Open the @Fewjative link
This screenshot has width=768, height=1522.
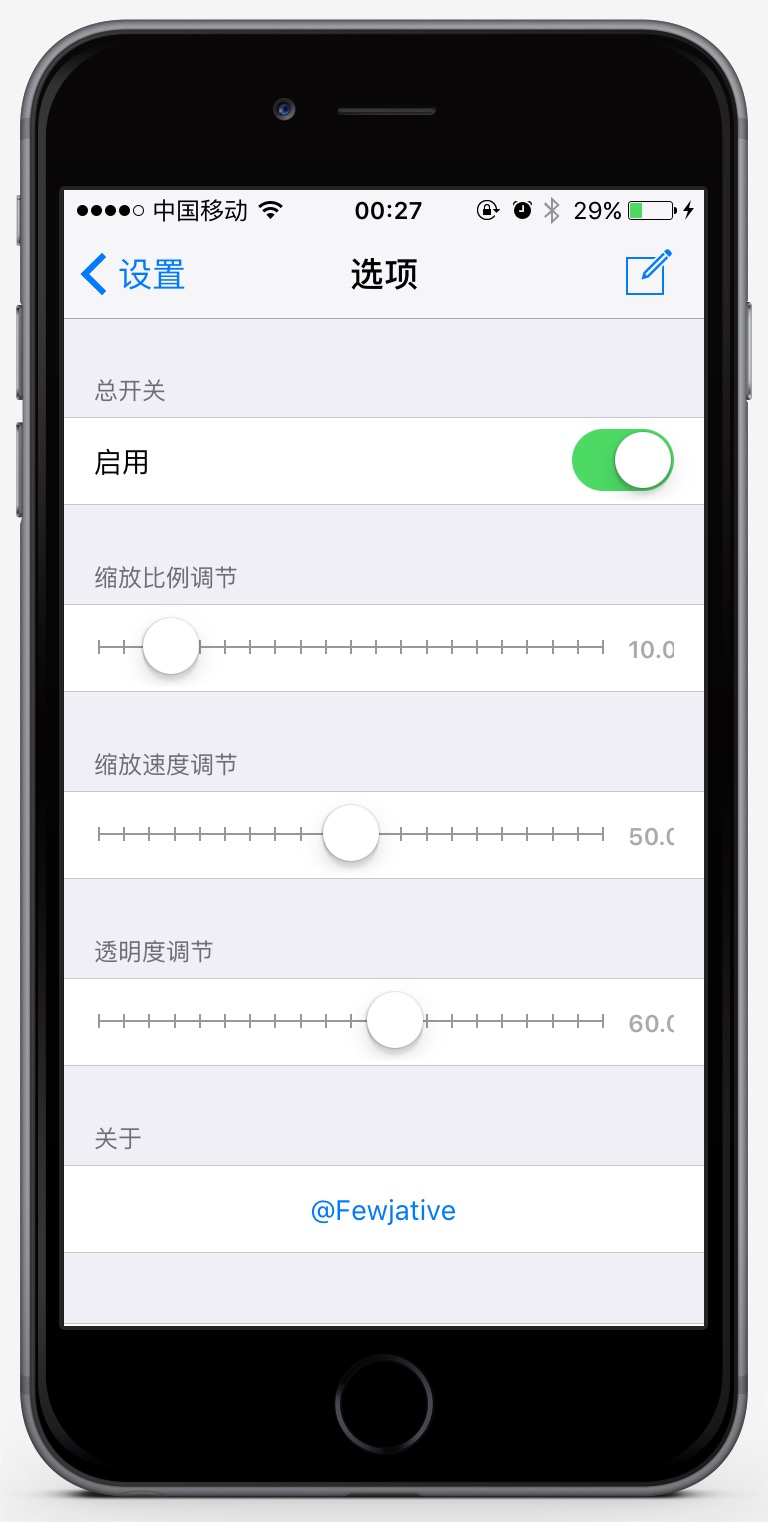pyautogui.click(x=384, y=1210)
